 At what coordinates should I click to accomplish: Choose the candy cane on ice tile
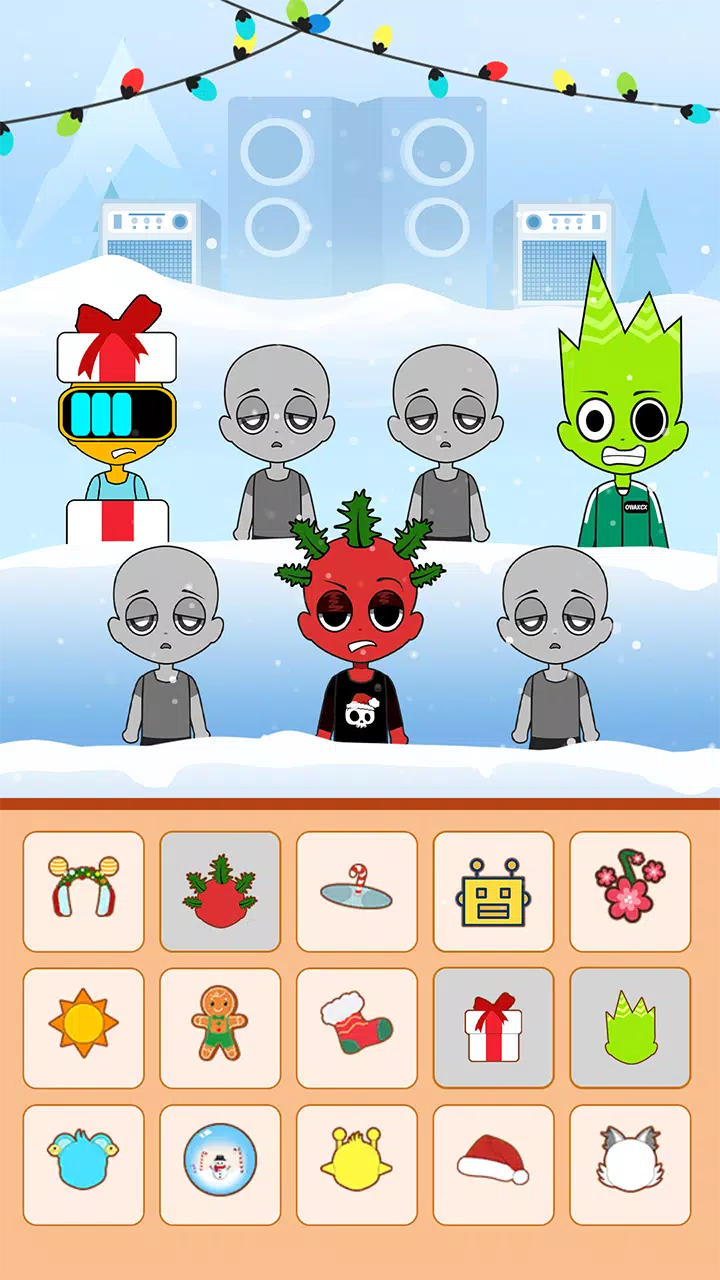(x=357, y=891)
